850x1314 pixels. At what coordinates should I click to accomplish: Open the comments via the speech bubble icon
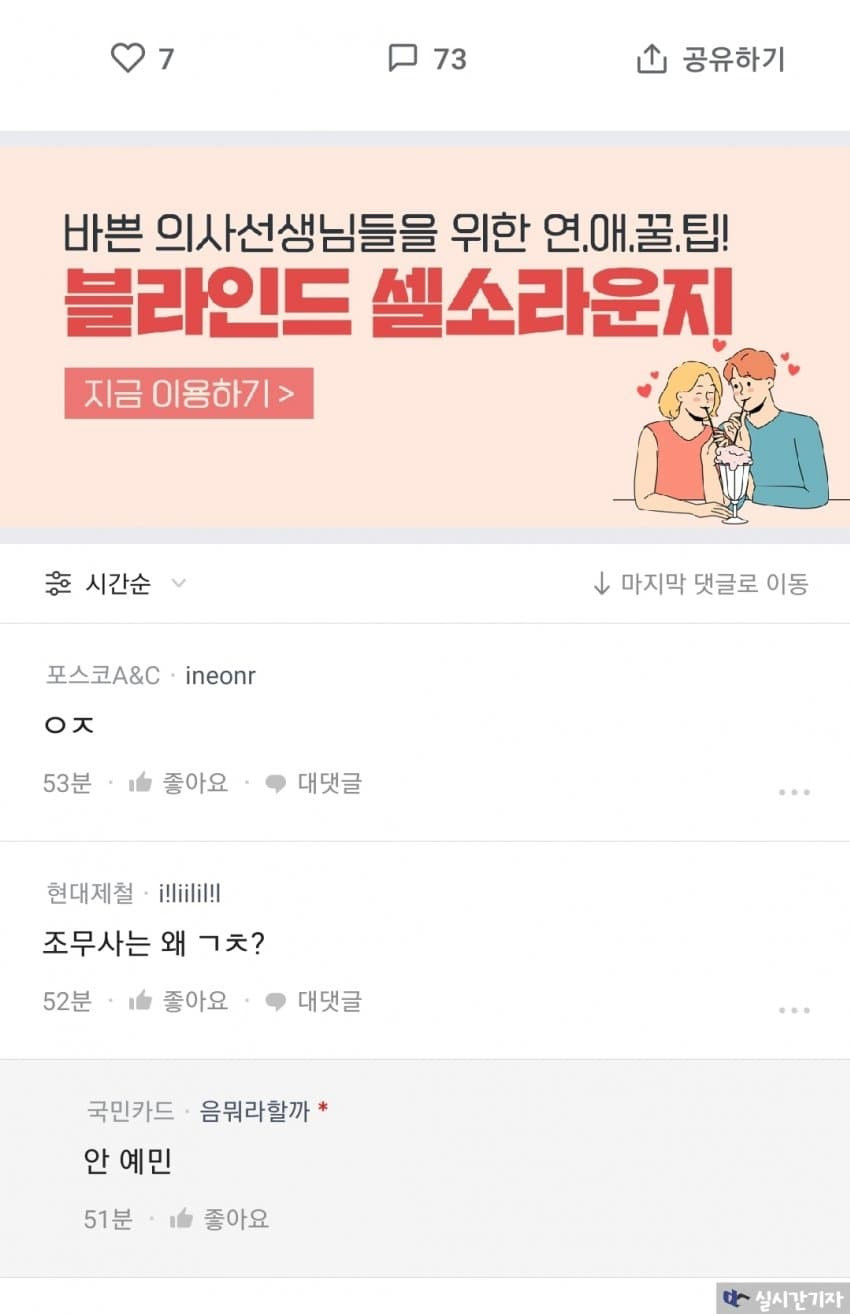(402, 58)
